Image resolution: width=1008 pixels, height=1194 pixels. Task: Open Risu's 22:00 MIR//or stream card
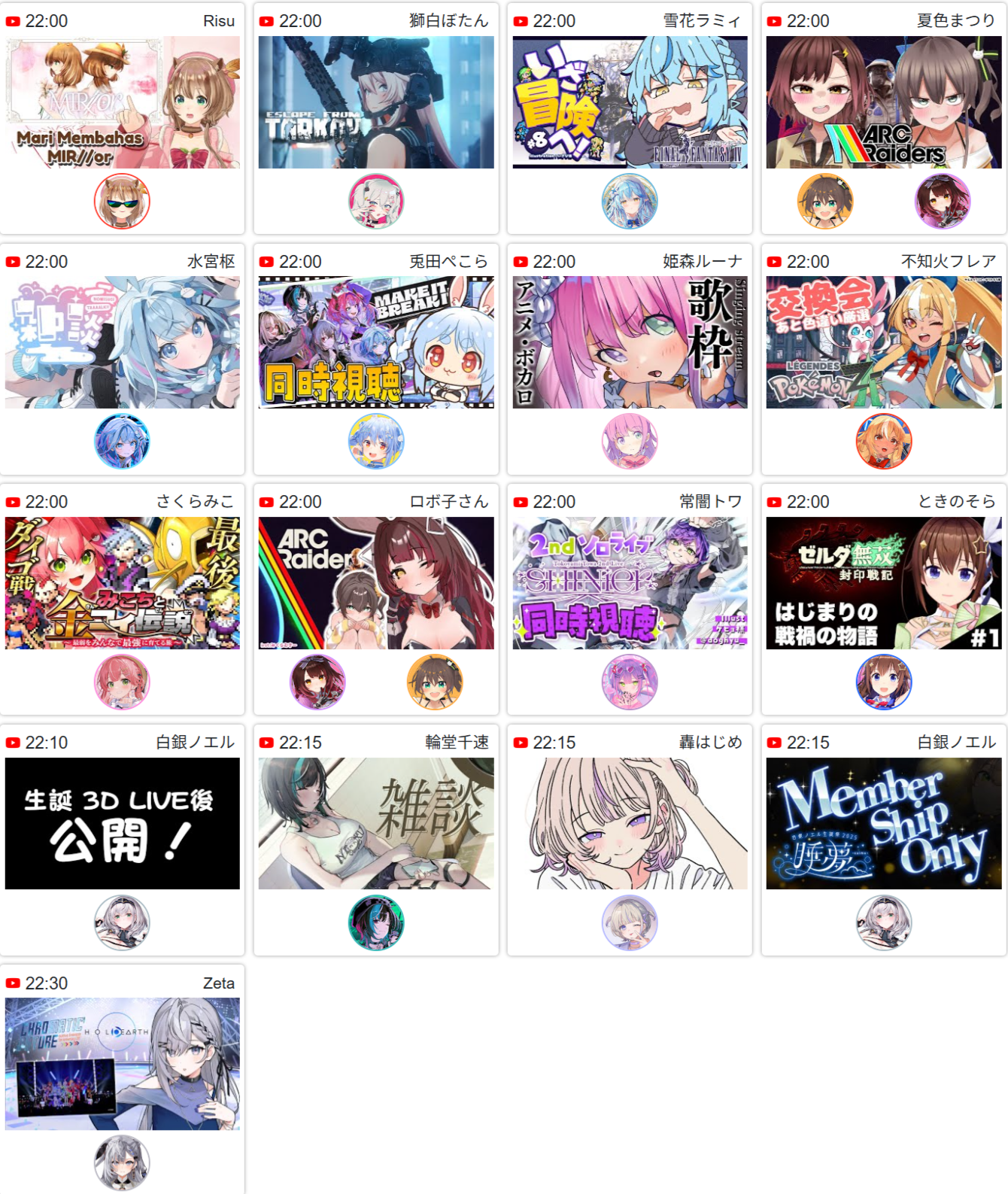(122, 102)
